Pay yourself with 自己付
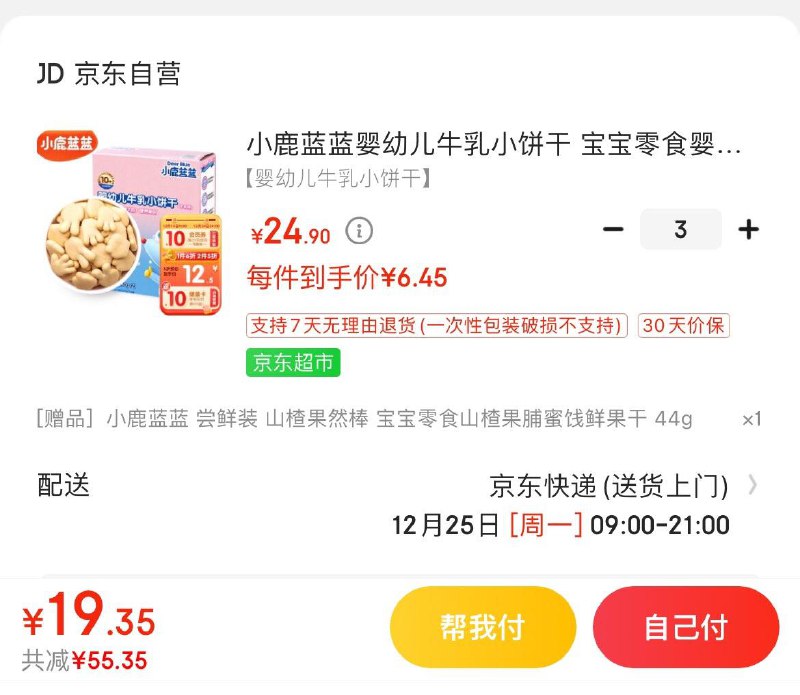The height and width of the screenshot is (695, 800). [685, 627]
